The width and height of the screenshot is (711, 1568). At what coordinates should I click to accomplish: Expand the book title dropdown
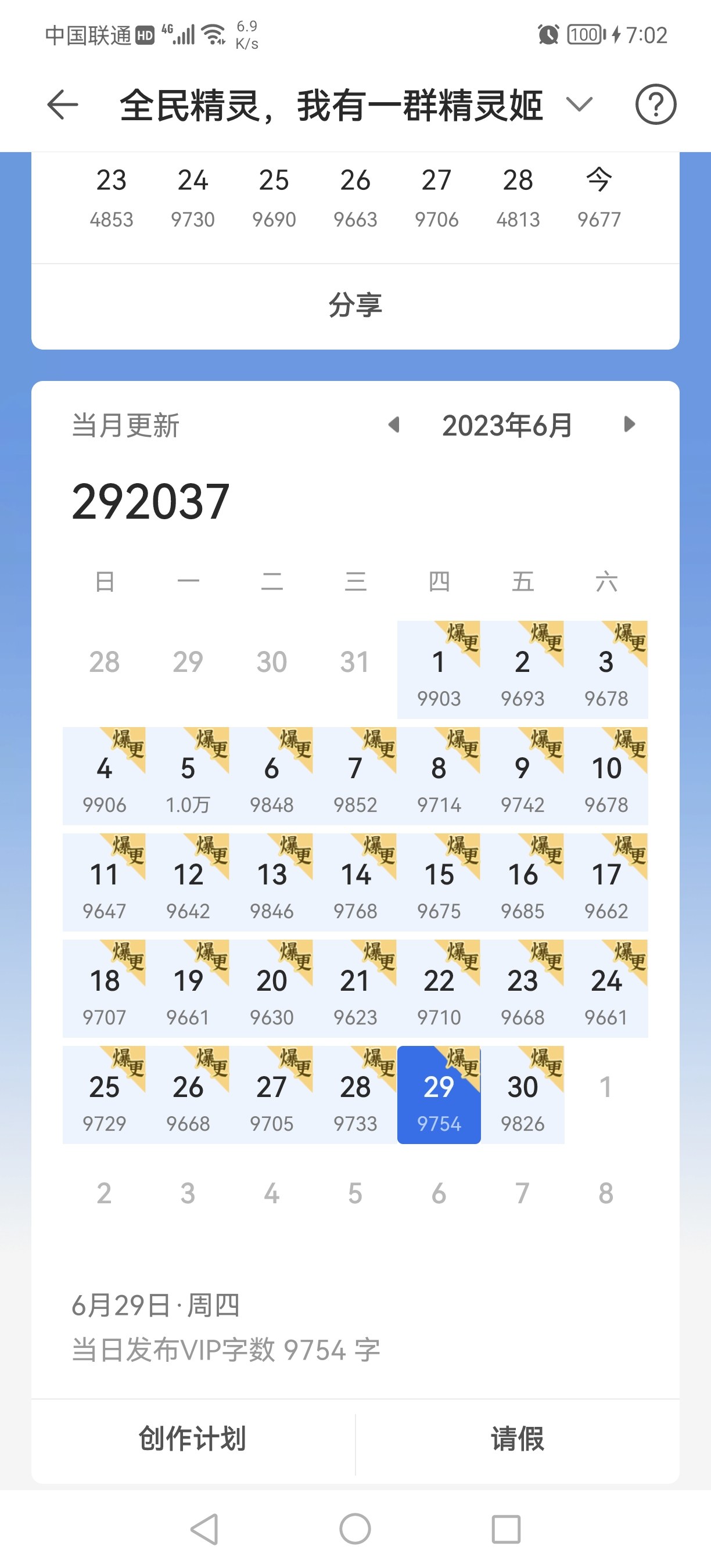(x=579, y=105)
